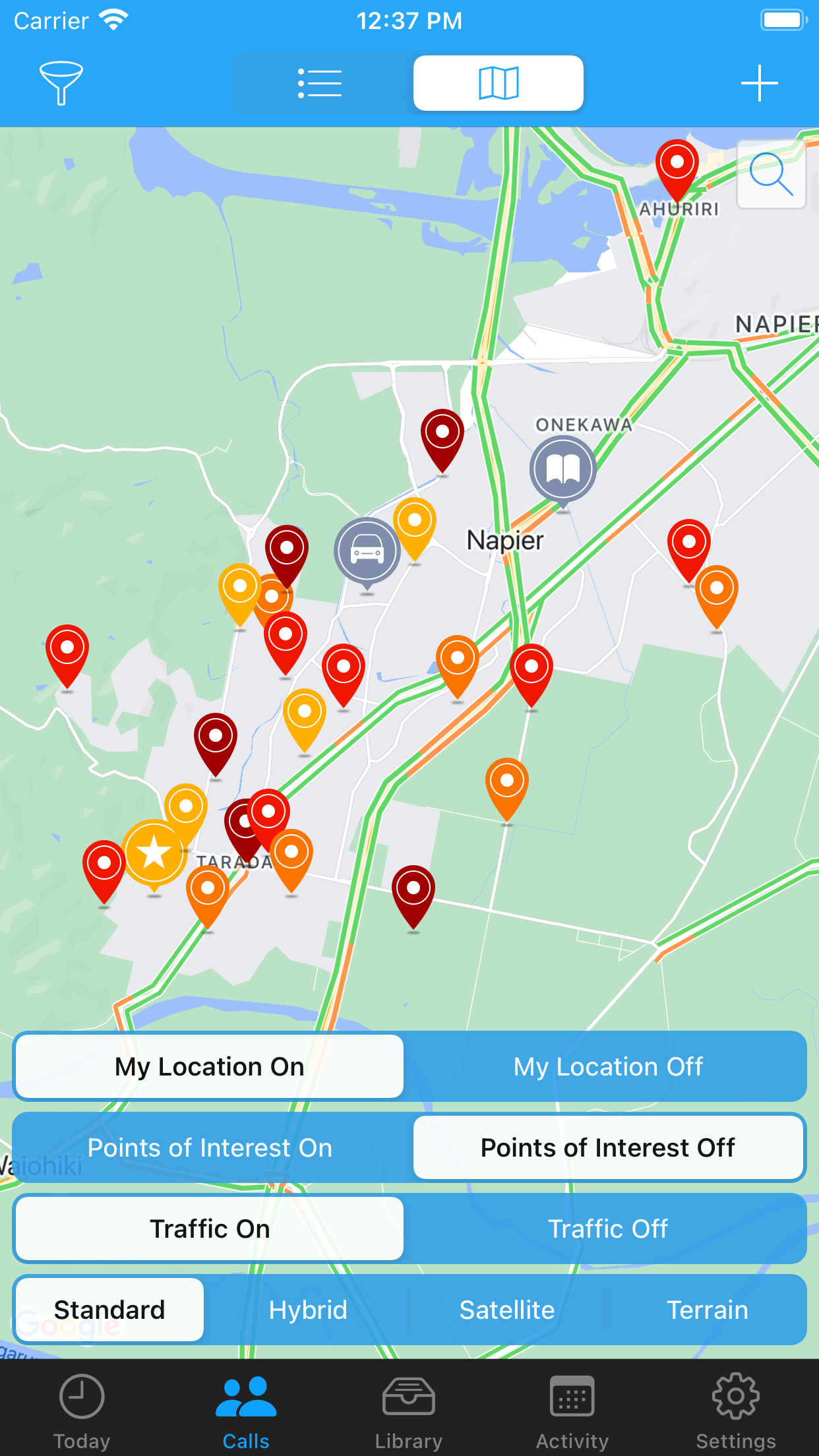The height and width of the screenshot is (1456, 819).
Task: Select My Location On
Action: click(210, 1066)
